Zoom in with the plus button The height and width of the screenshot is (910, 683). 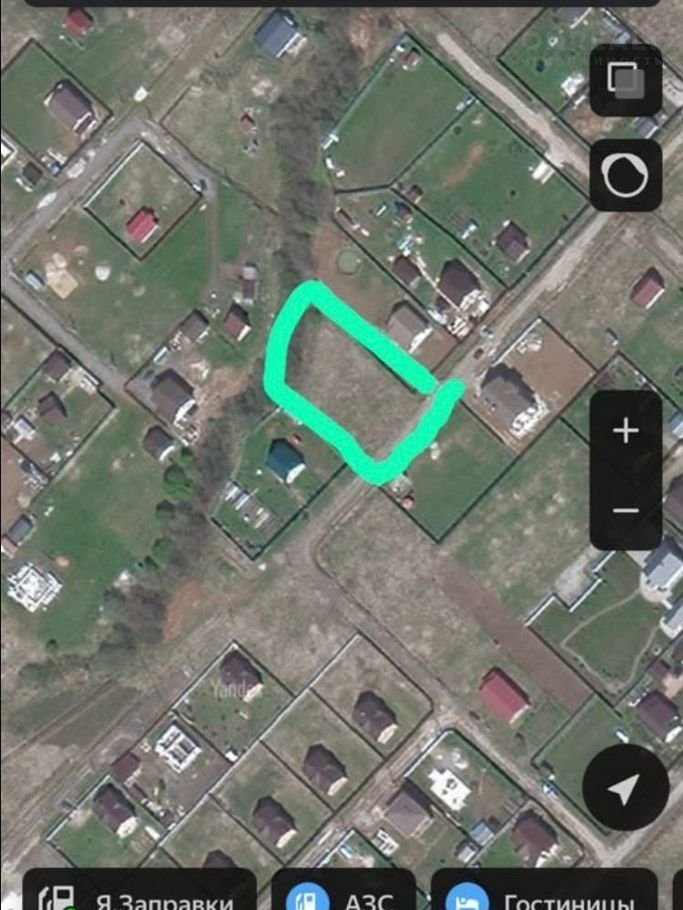click(x=626, y=431)
